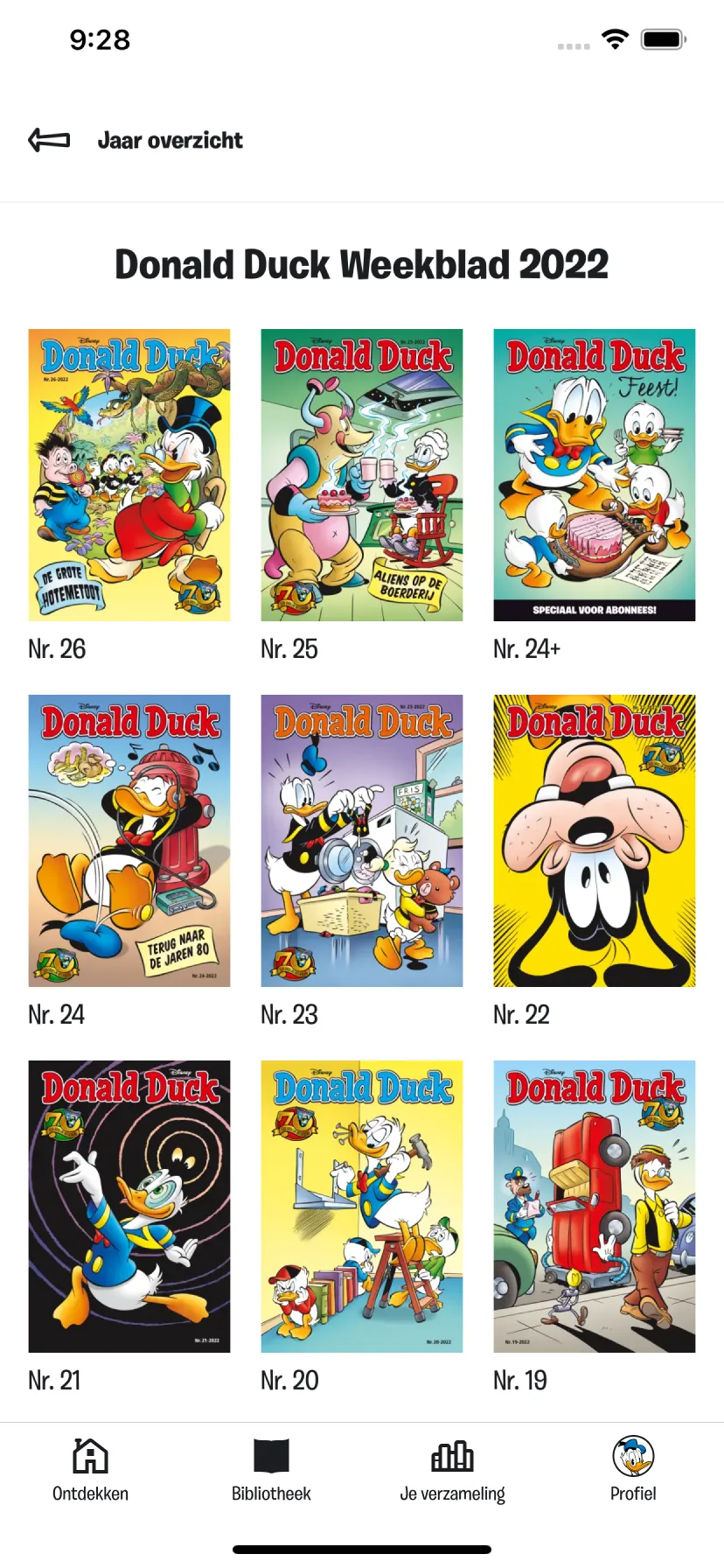The height and width of the screenshot is (1568, 724).
Task: Open Donald Duck issue Nr. 19
Action: pos(595,1207)
